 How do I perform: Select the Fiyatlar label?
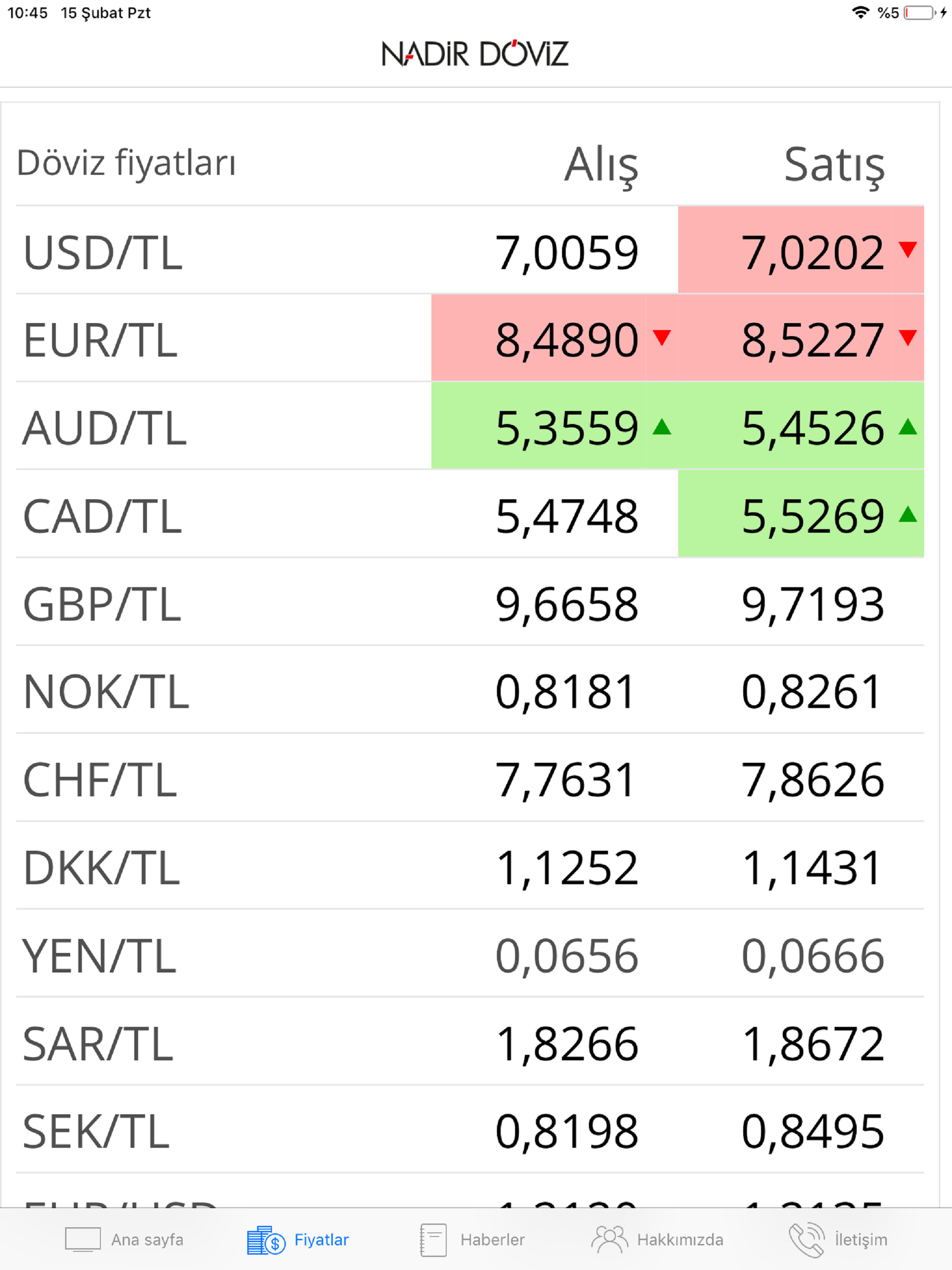(322, 1240)
